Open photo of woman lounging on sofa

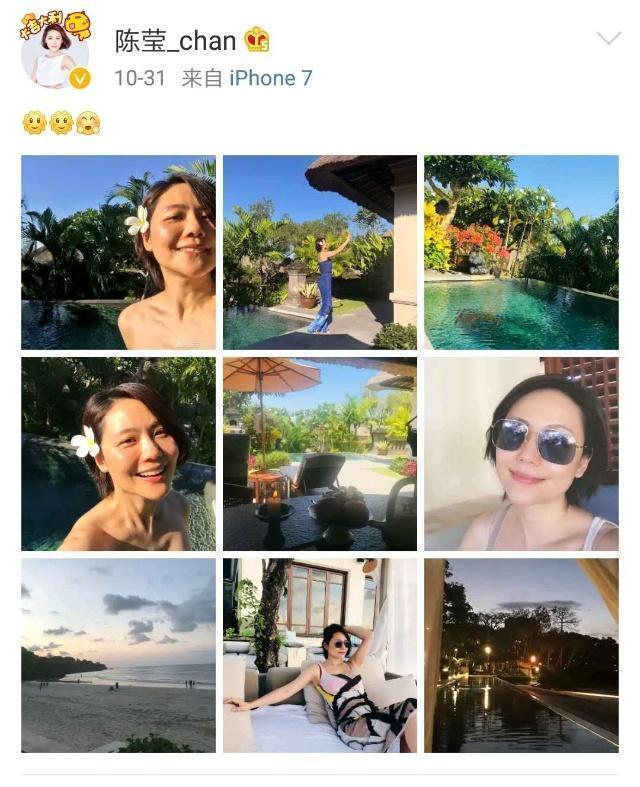(x=320, y=655)
